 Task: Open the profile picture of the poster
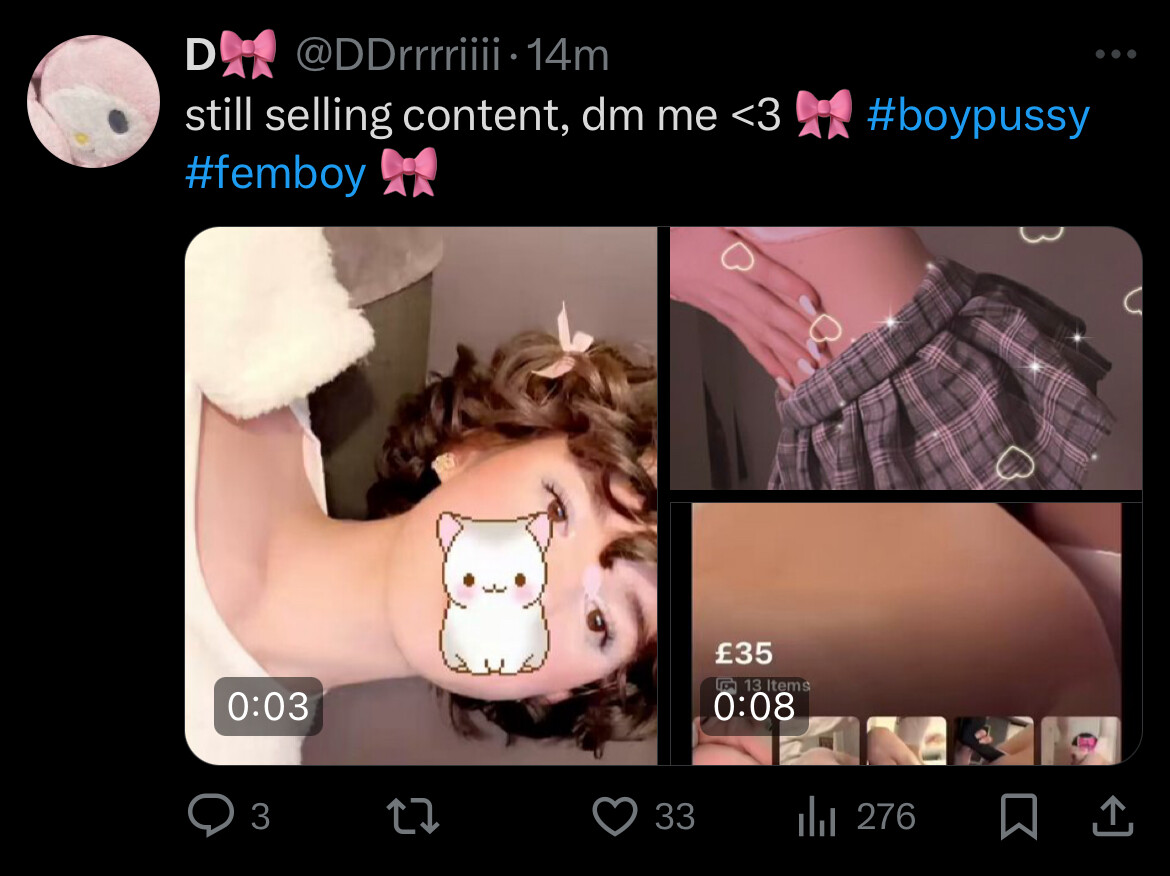(93, 101)
